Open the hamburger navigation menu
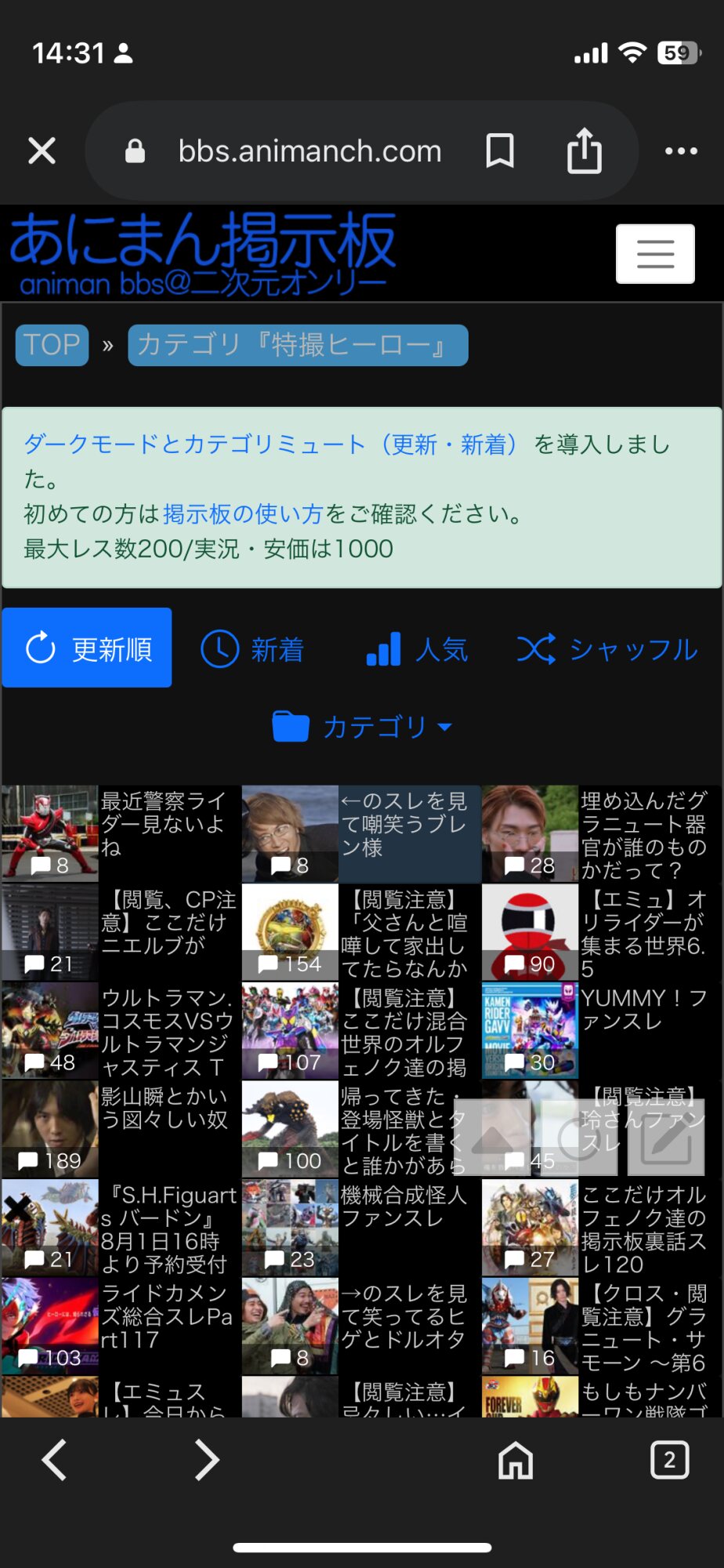724x1568 pixels. [x=655, y=254]
